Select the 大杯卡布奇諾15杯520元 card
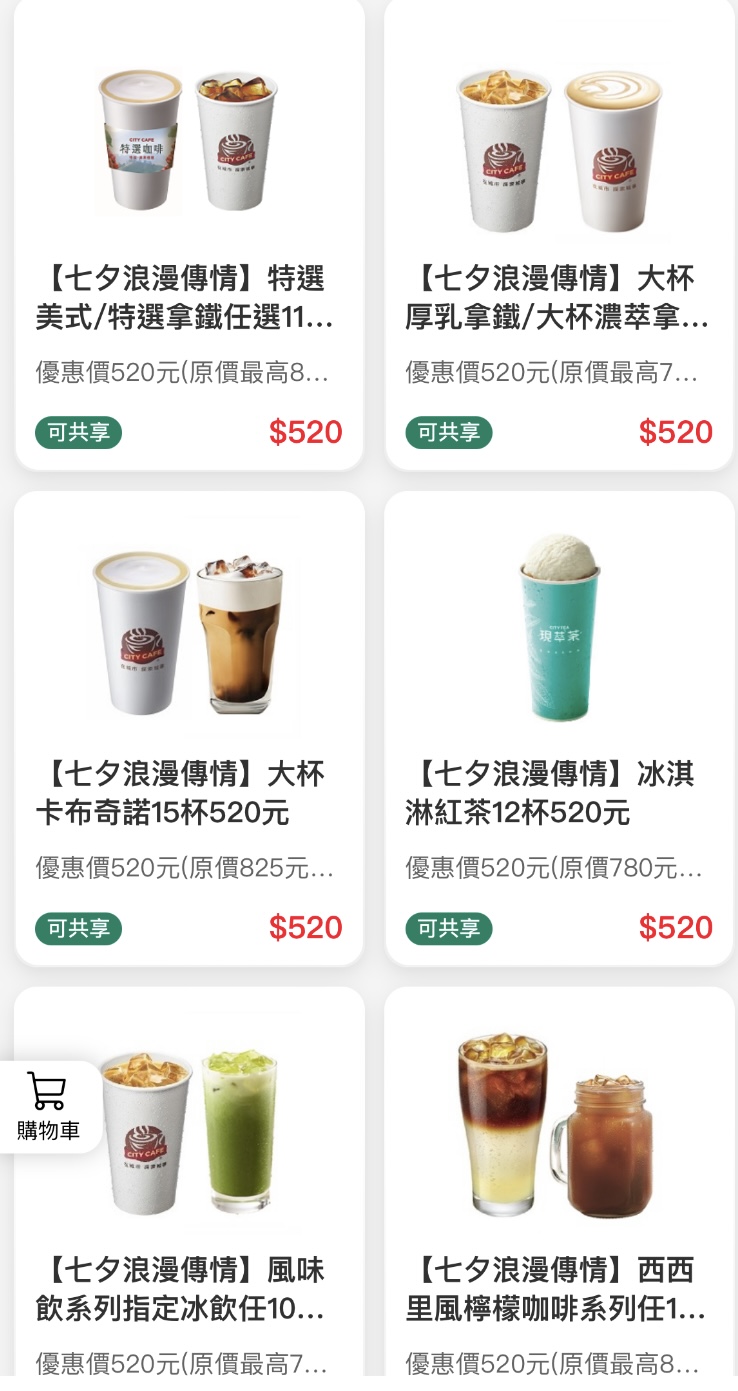Screen dimensions: 738x1391 pos(189,792)
